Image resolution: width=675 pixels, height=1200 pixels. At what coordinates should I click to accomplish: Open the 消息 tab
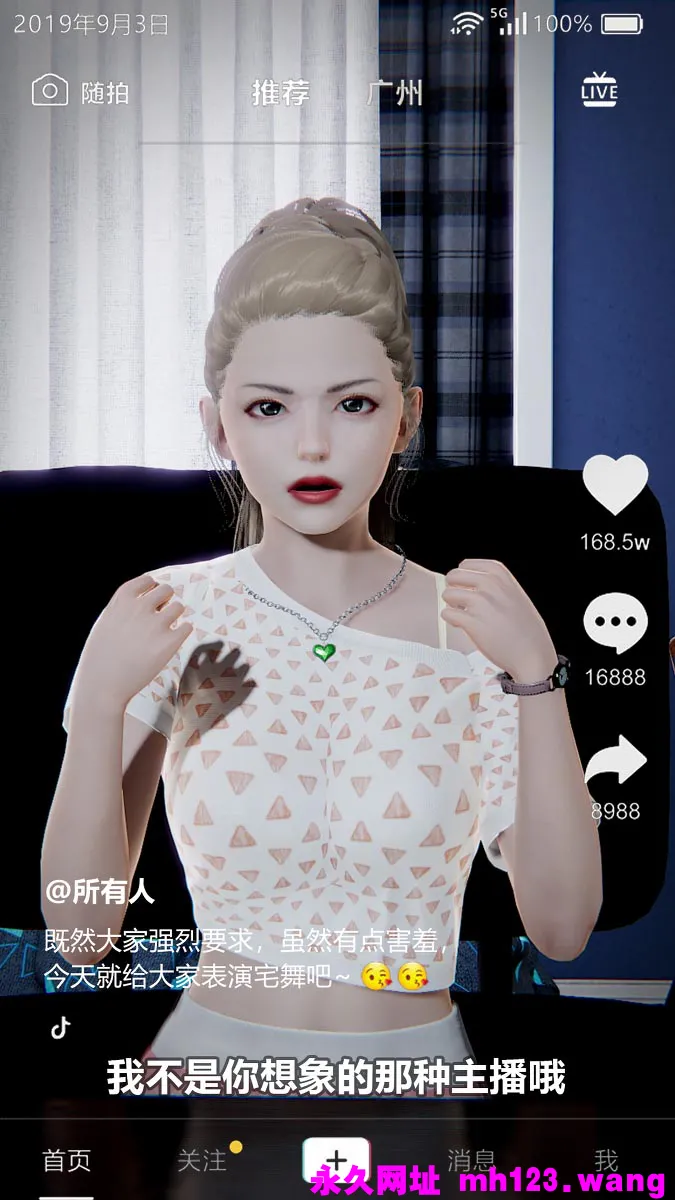tap(471, 1160)
